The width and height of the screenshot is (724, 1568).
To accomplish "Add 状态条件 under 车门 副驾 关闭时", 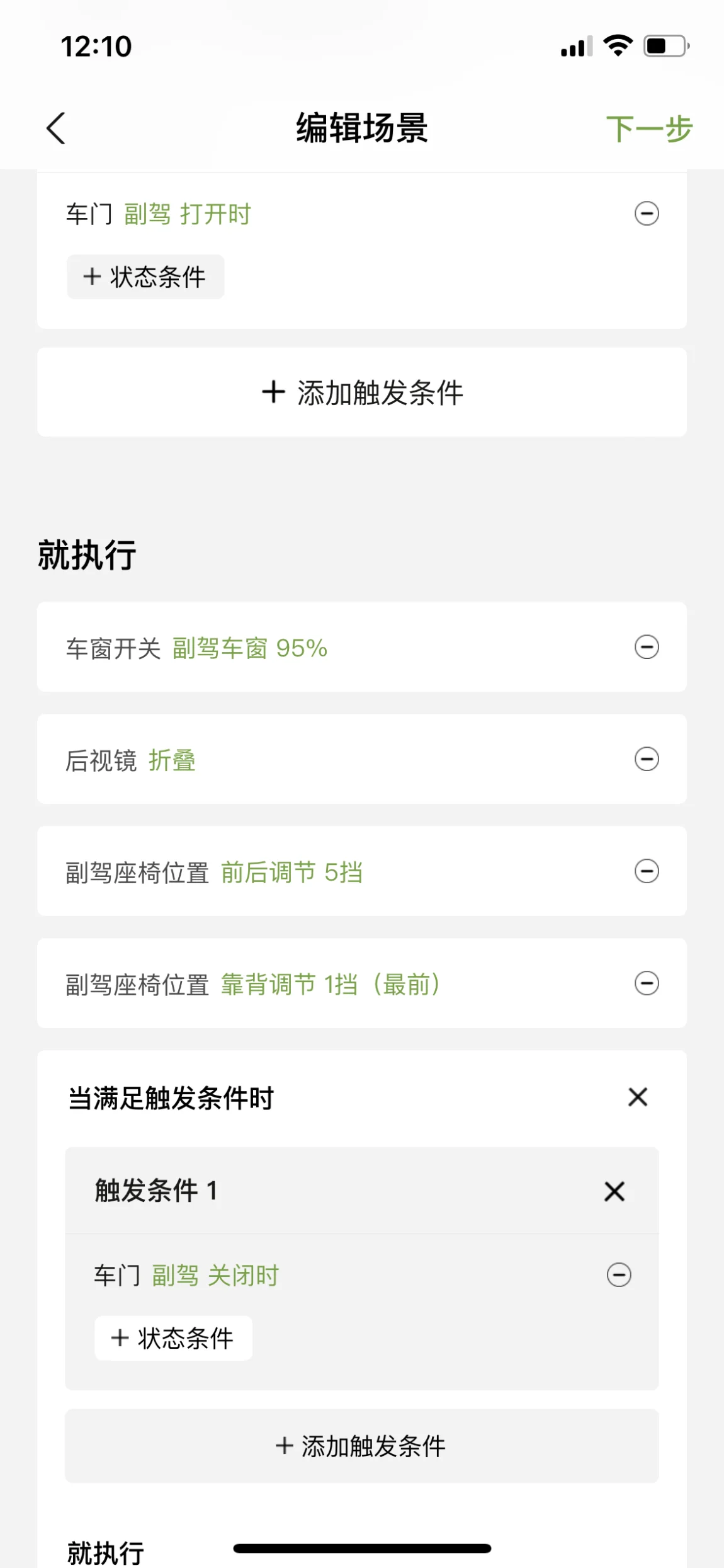I will pyautogui.click(x=173, y=1338).
